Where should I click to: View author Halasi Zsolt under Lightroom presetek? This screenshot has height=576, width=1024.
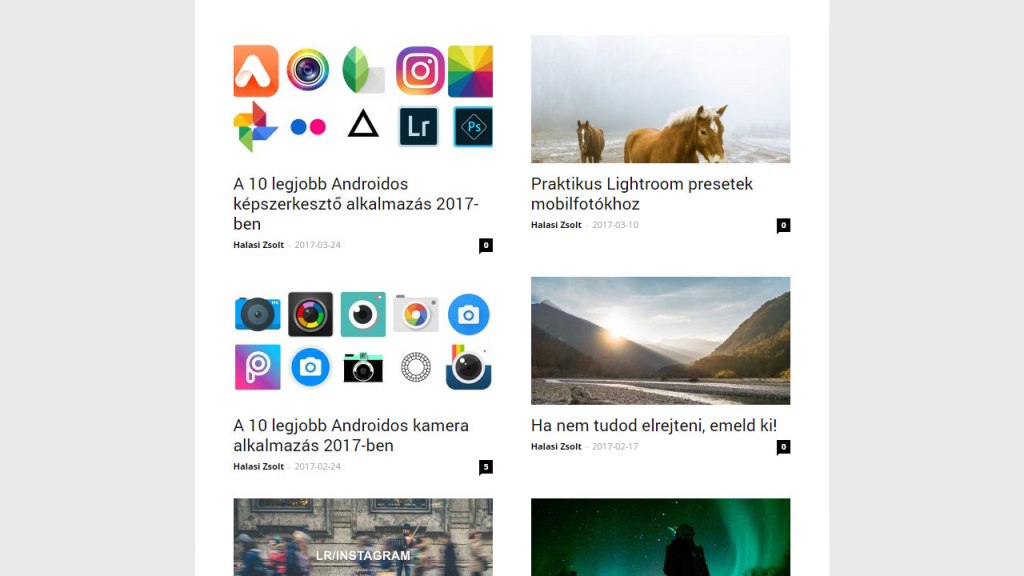click(556, 225)
